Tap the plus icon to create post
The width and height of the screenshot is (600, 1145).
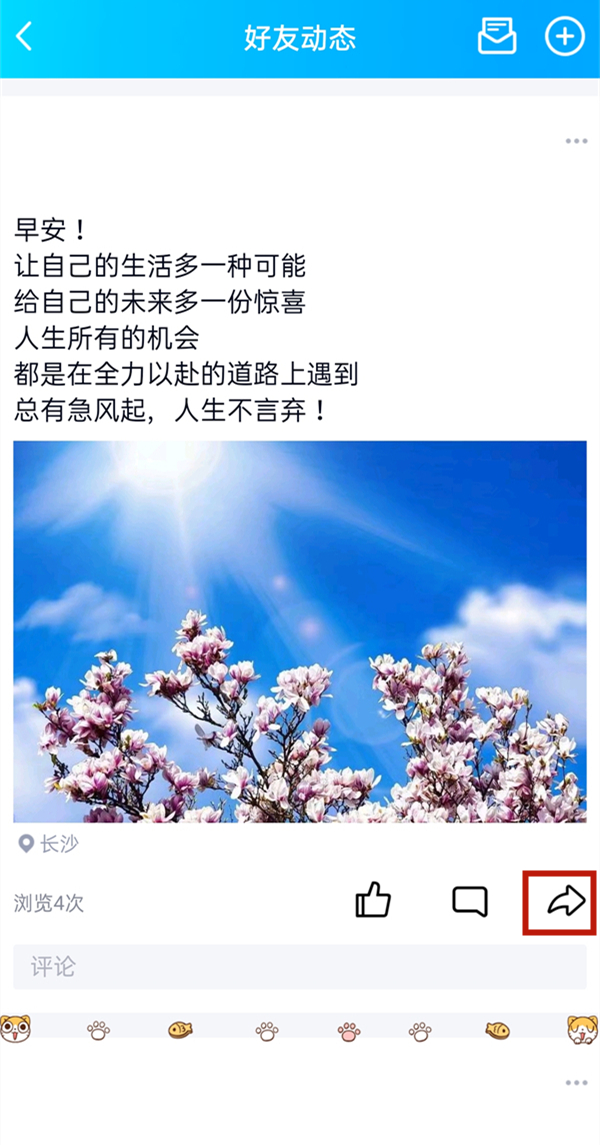point(564,37)
